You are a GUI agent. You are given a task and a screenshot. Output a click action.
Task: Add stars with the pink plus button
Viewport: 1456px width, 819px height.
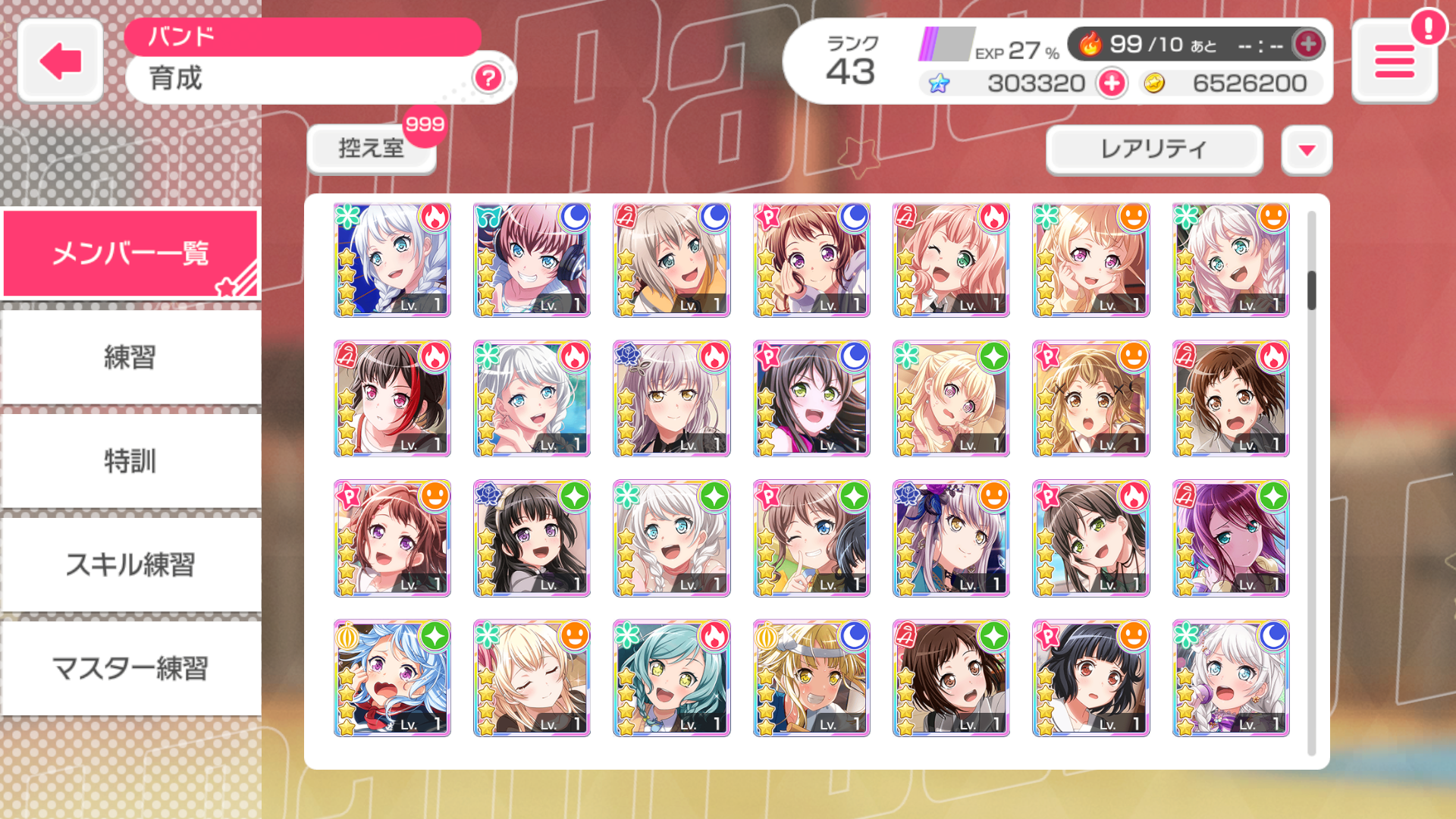[x=1112, y=83]
